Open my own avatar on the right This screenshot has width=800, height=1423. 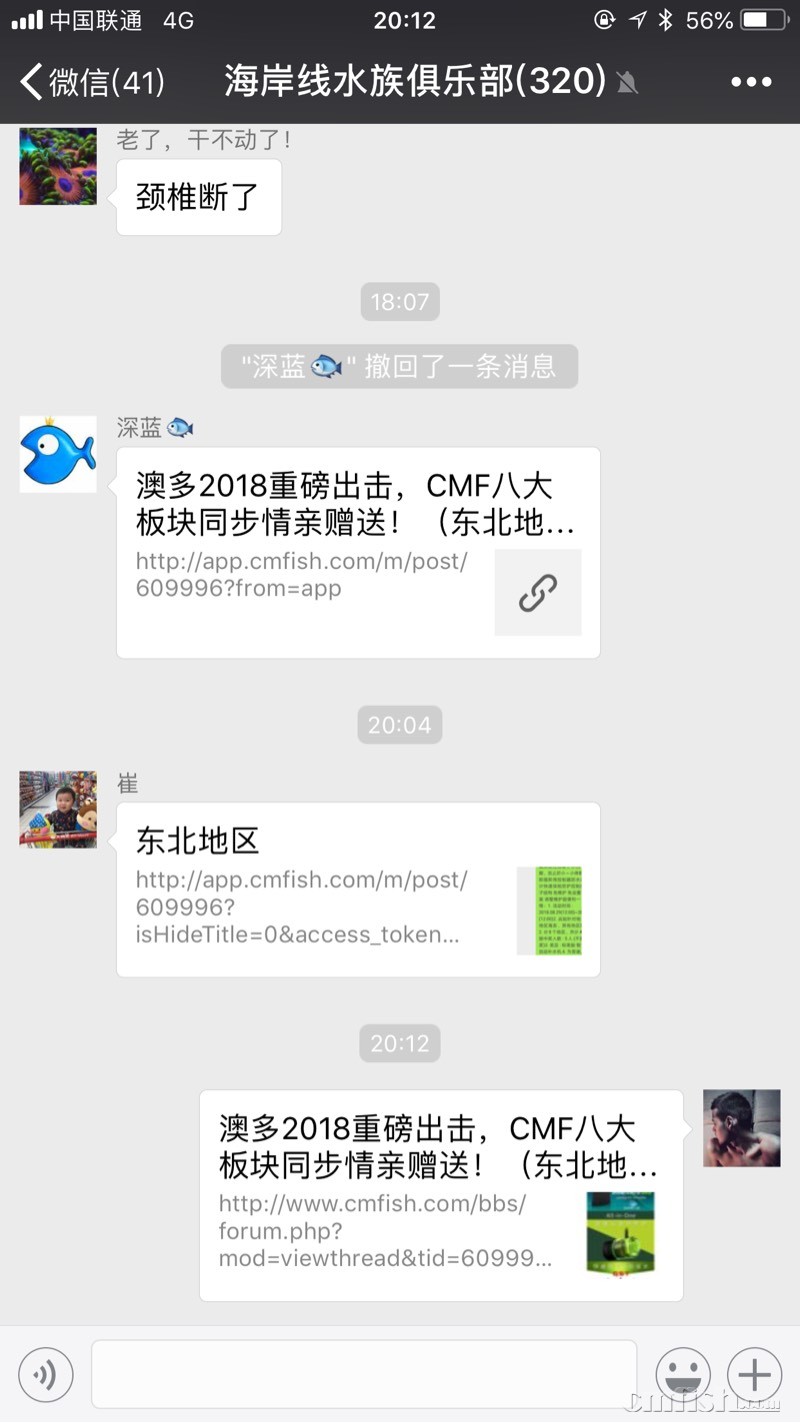(741, 1128)
